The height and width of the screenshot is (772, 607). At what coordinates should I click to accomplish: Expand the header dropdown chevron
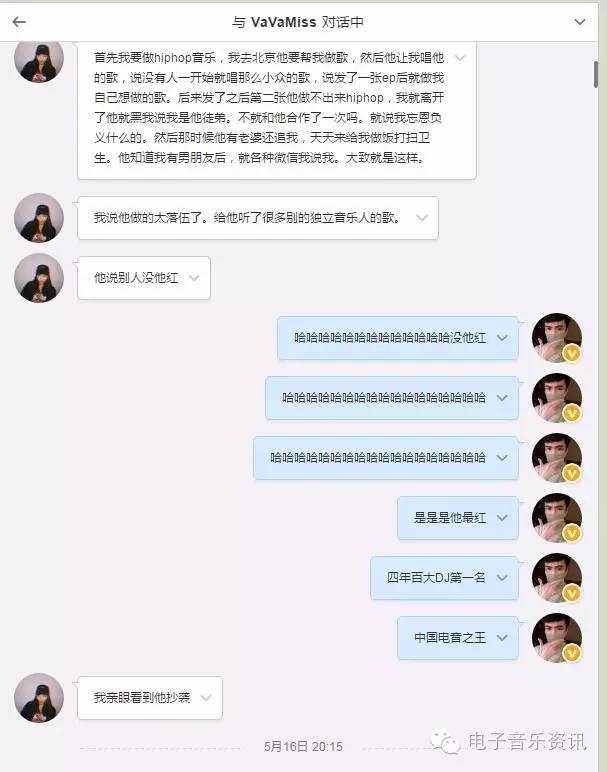[580, 21]
